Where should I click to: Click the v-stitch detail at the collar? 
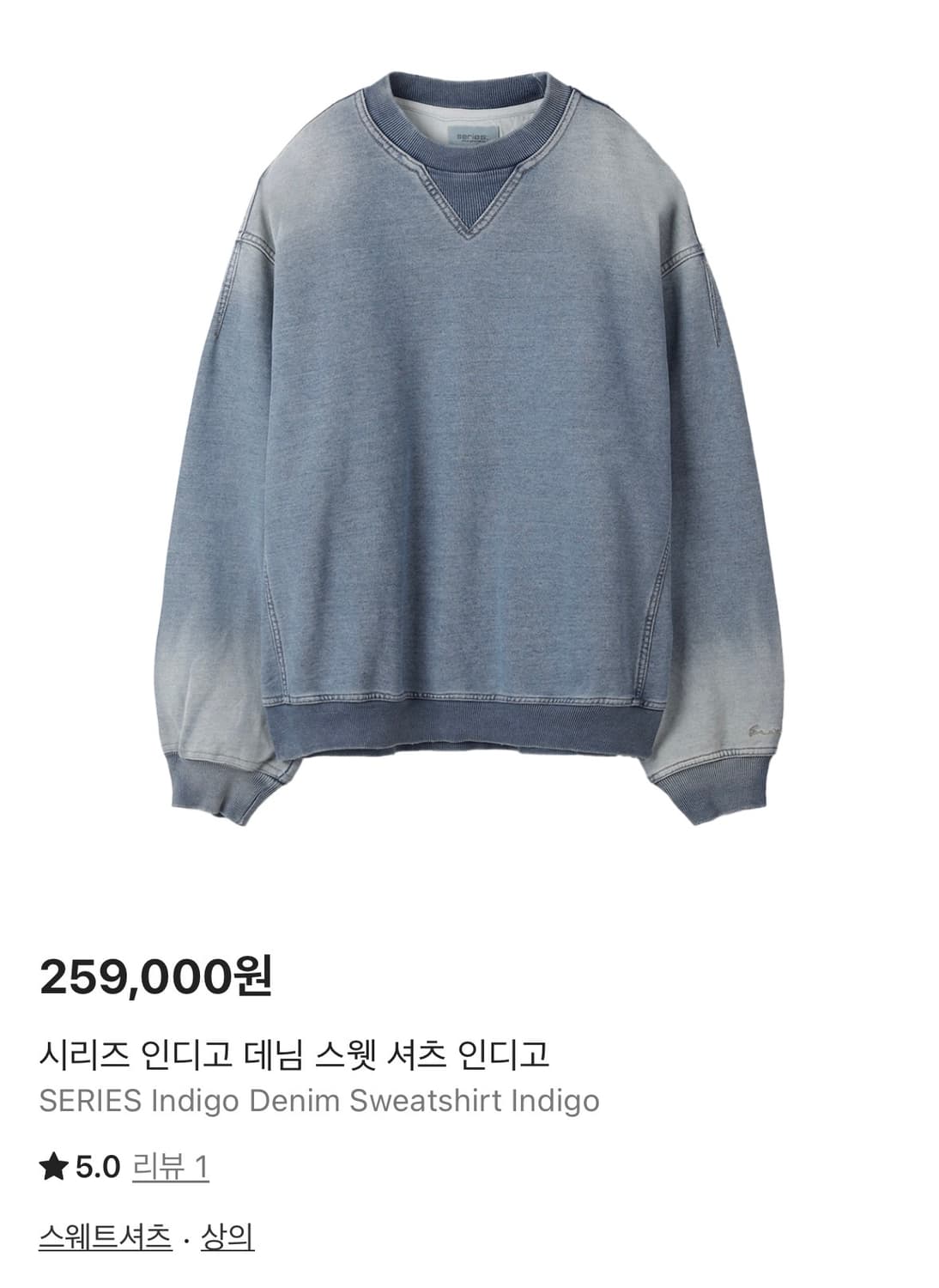tap(469, 197)
